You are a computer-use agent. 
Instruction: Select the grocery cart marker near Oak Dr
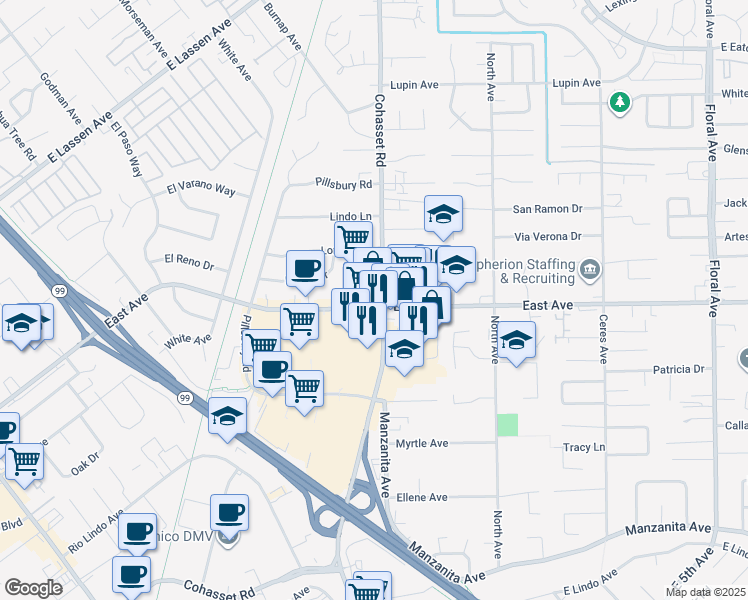24,461
